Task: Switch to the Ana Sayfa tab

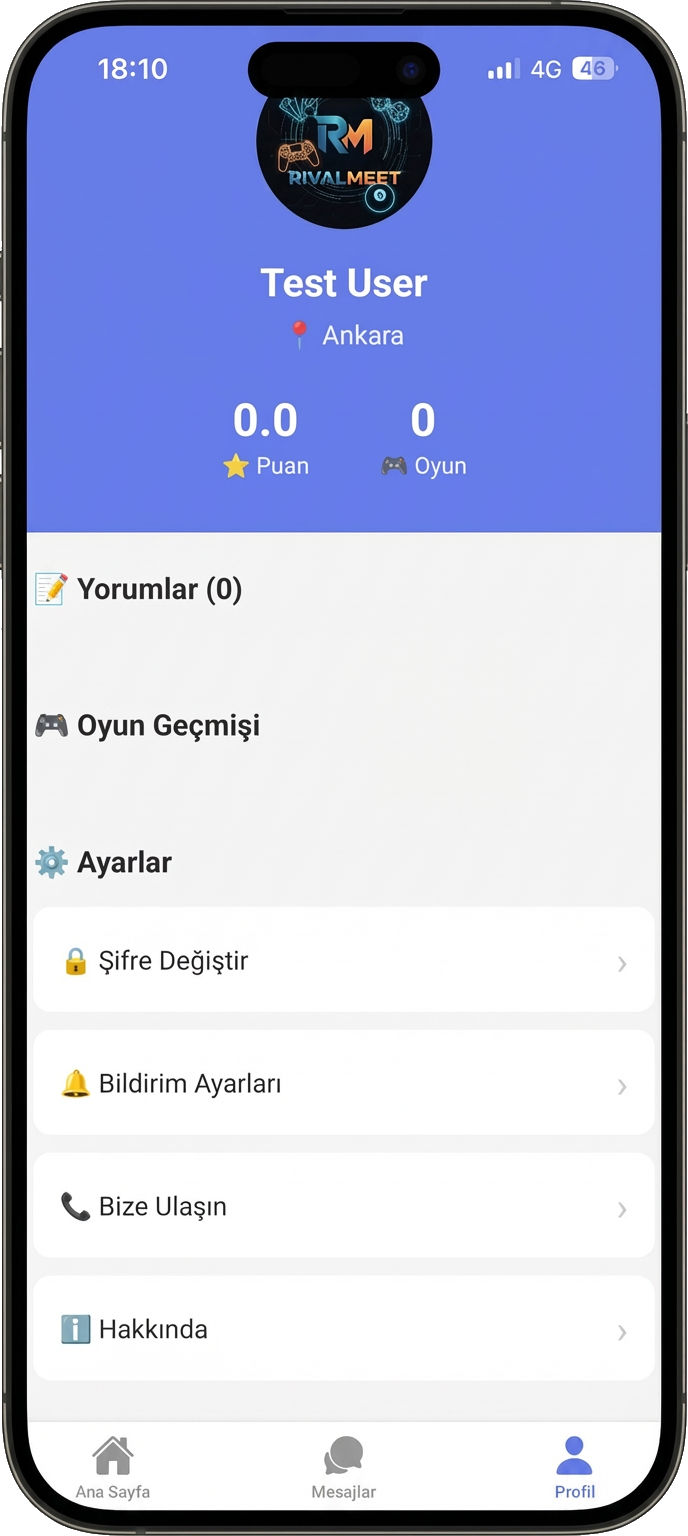Action: click(113, 1468)
